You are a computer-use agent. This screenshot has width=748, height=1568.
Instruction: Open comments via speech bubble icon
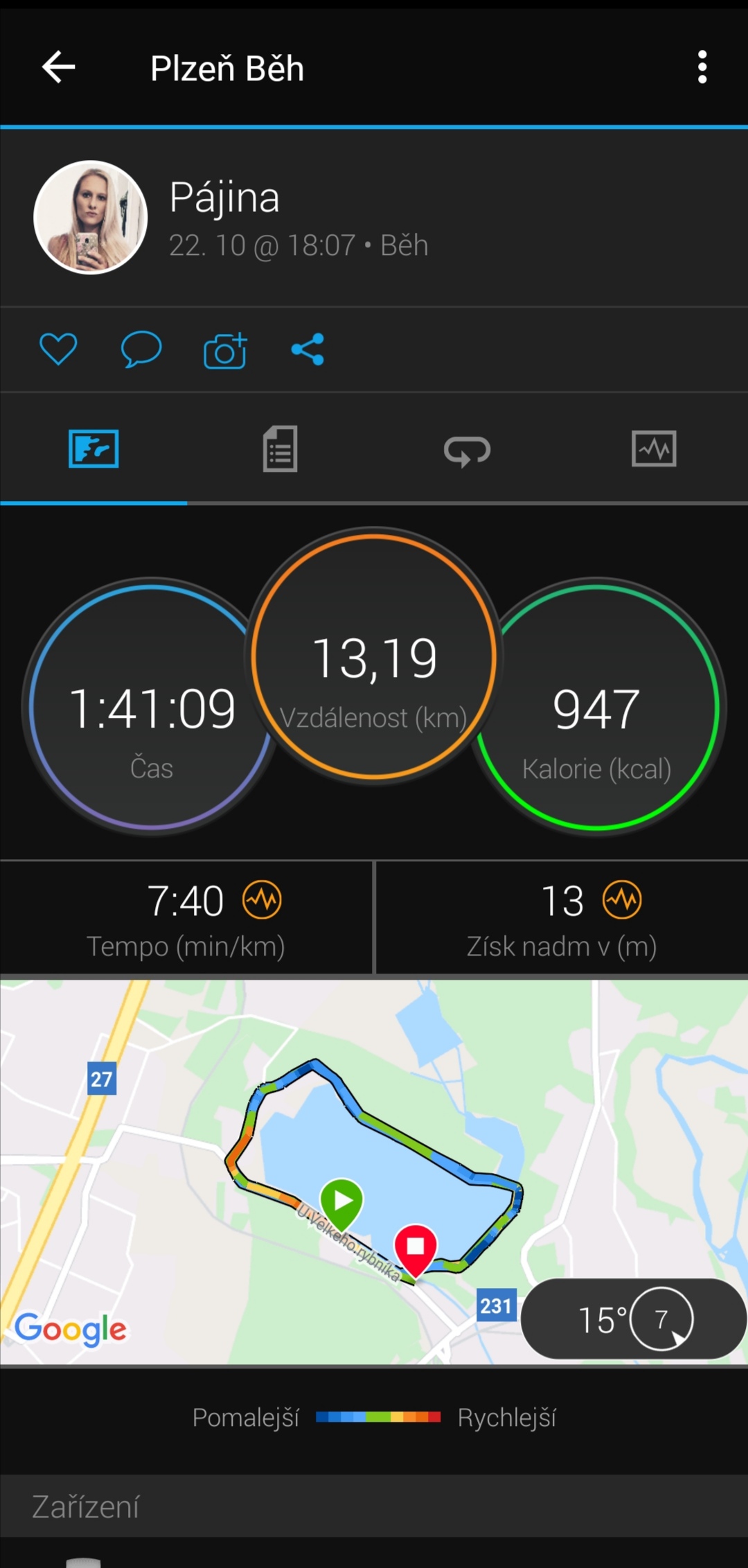(x=141, y=349)
